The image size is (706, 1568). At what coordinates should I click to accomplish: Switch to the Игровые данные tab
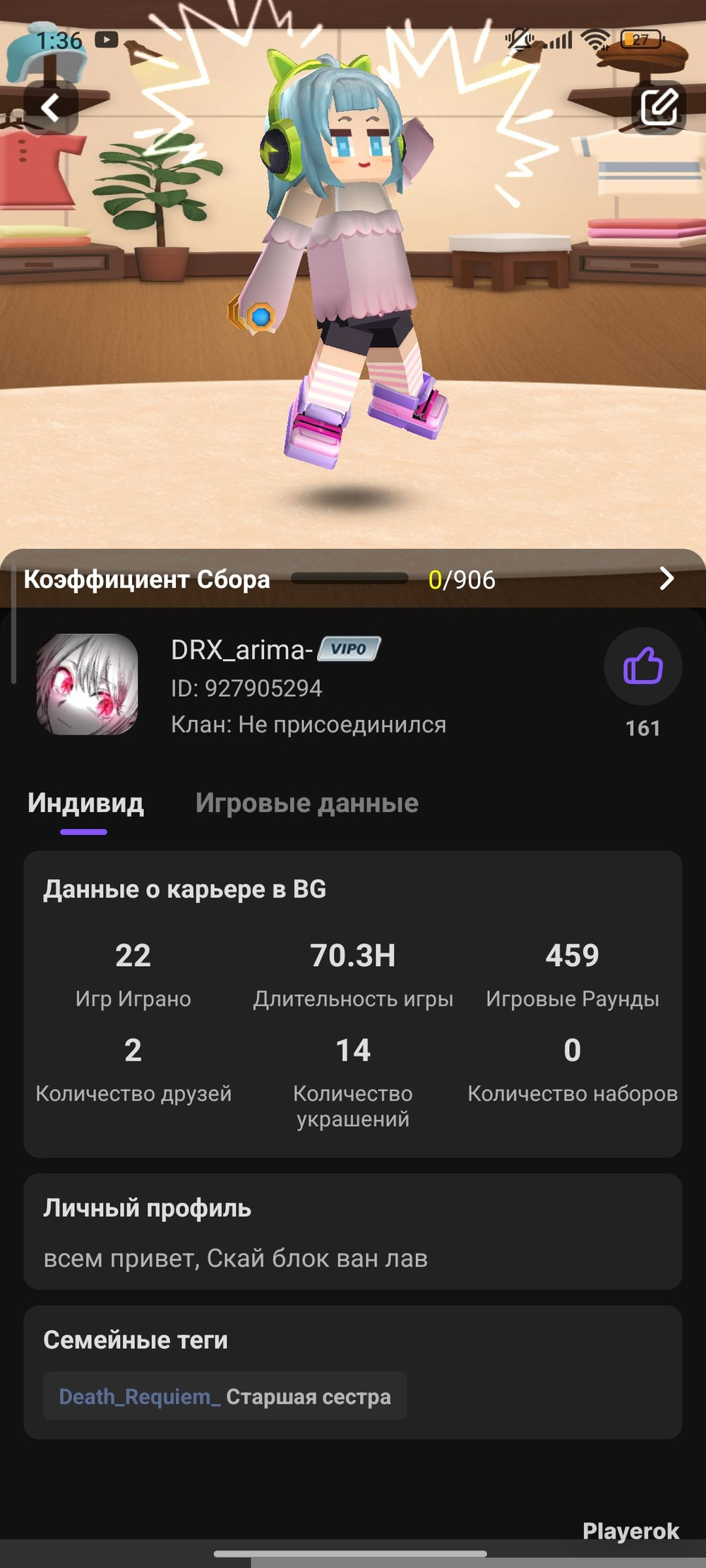pyautogui.click(x=307, y=803)
